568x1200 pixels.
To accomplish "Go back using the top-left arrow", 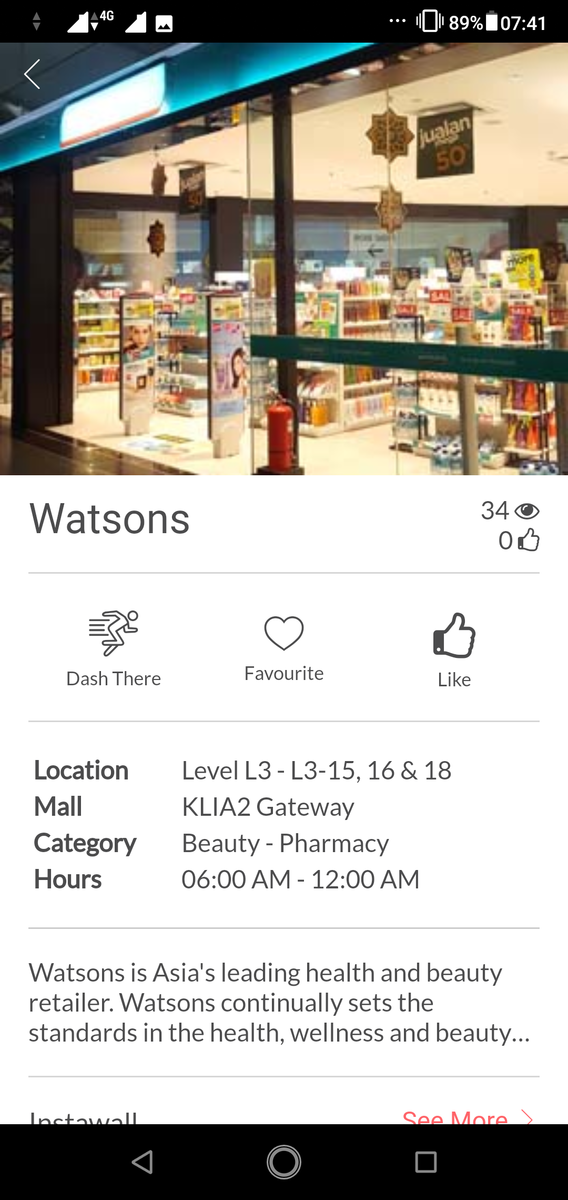I will tap(32, 74).
